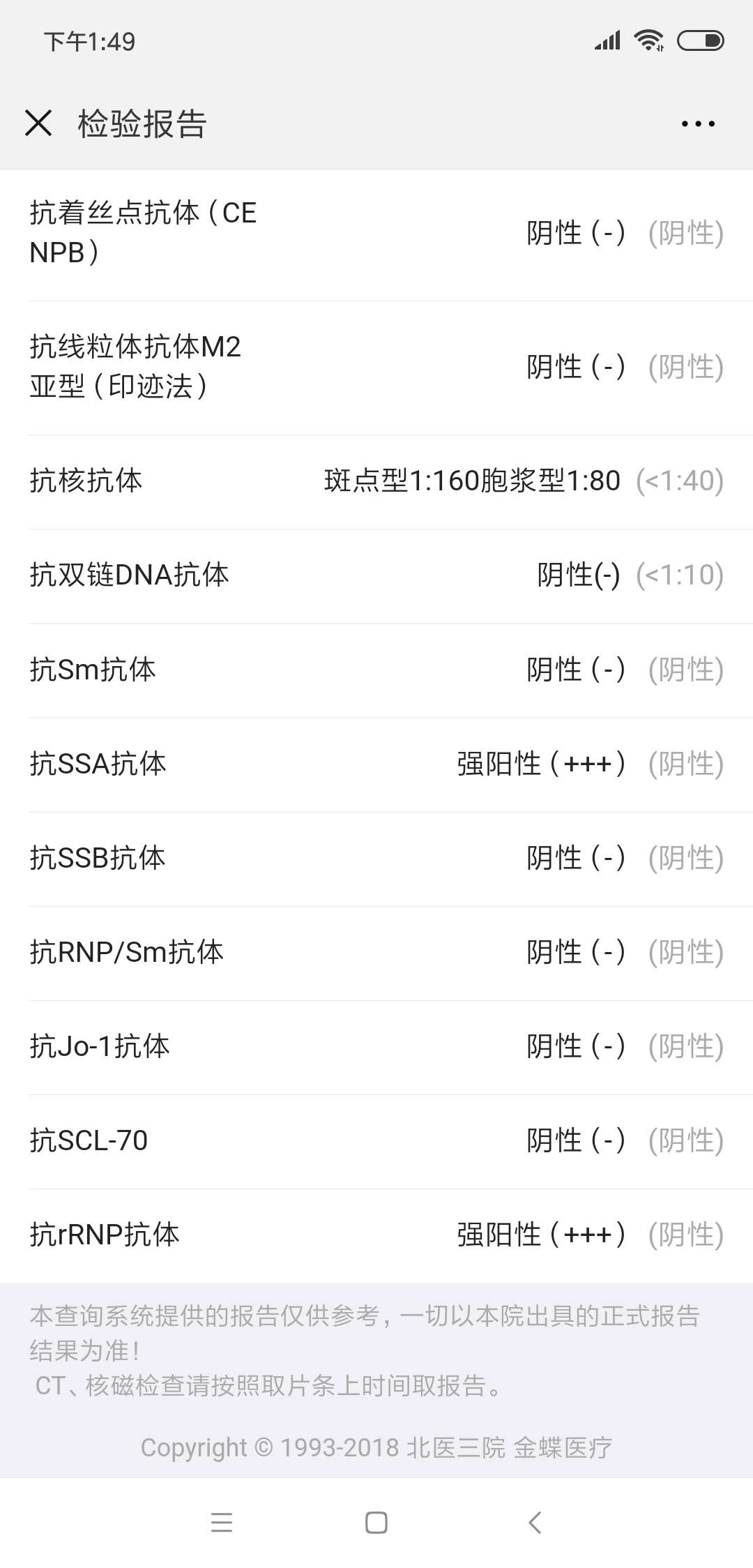
Task: Select the 抗rRNP抗体 result row
Action: (376, 1233)
